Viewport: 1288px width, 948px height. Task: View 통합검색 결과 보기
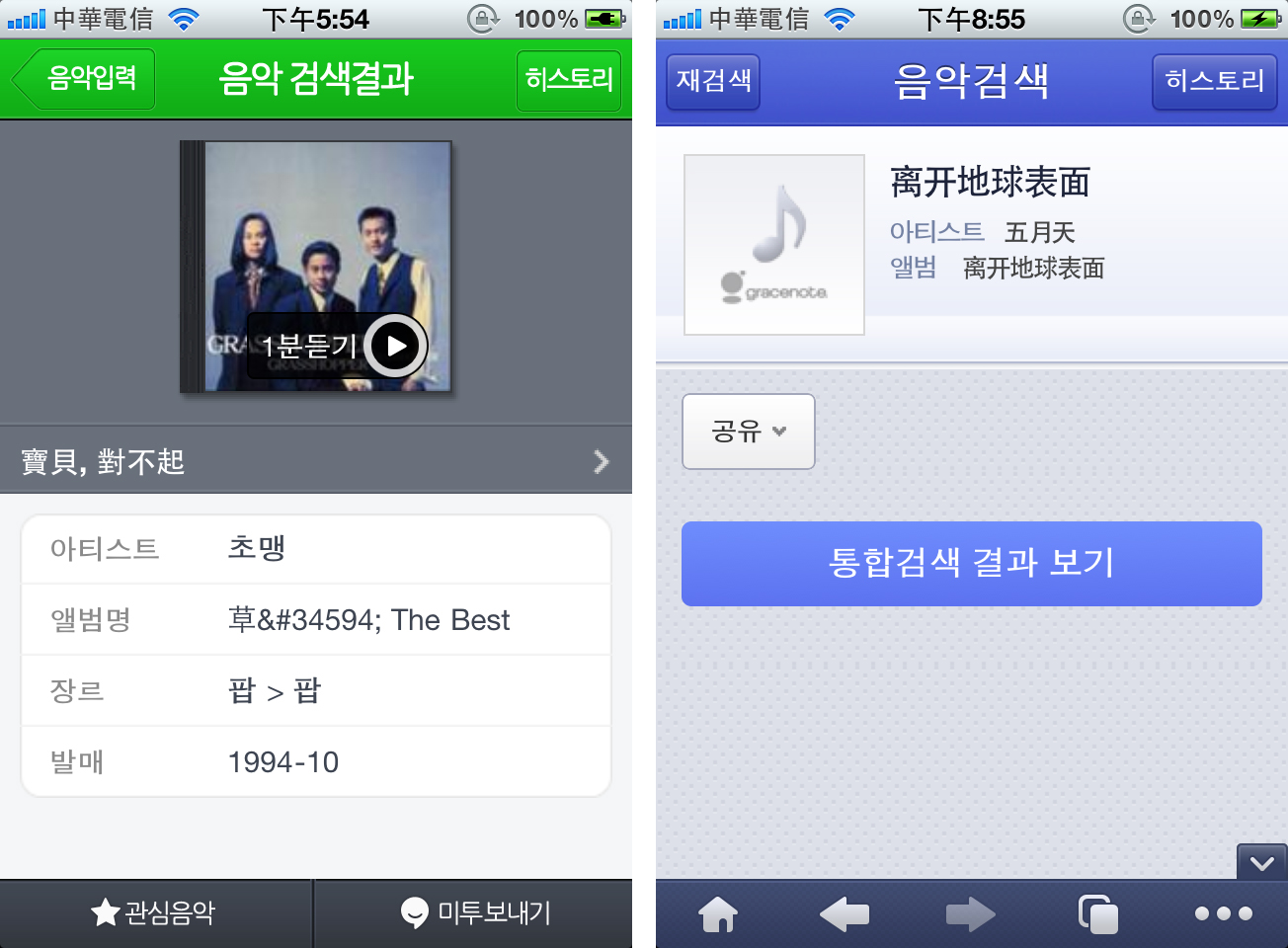(x=971, y=563)
